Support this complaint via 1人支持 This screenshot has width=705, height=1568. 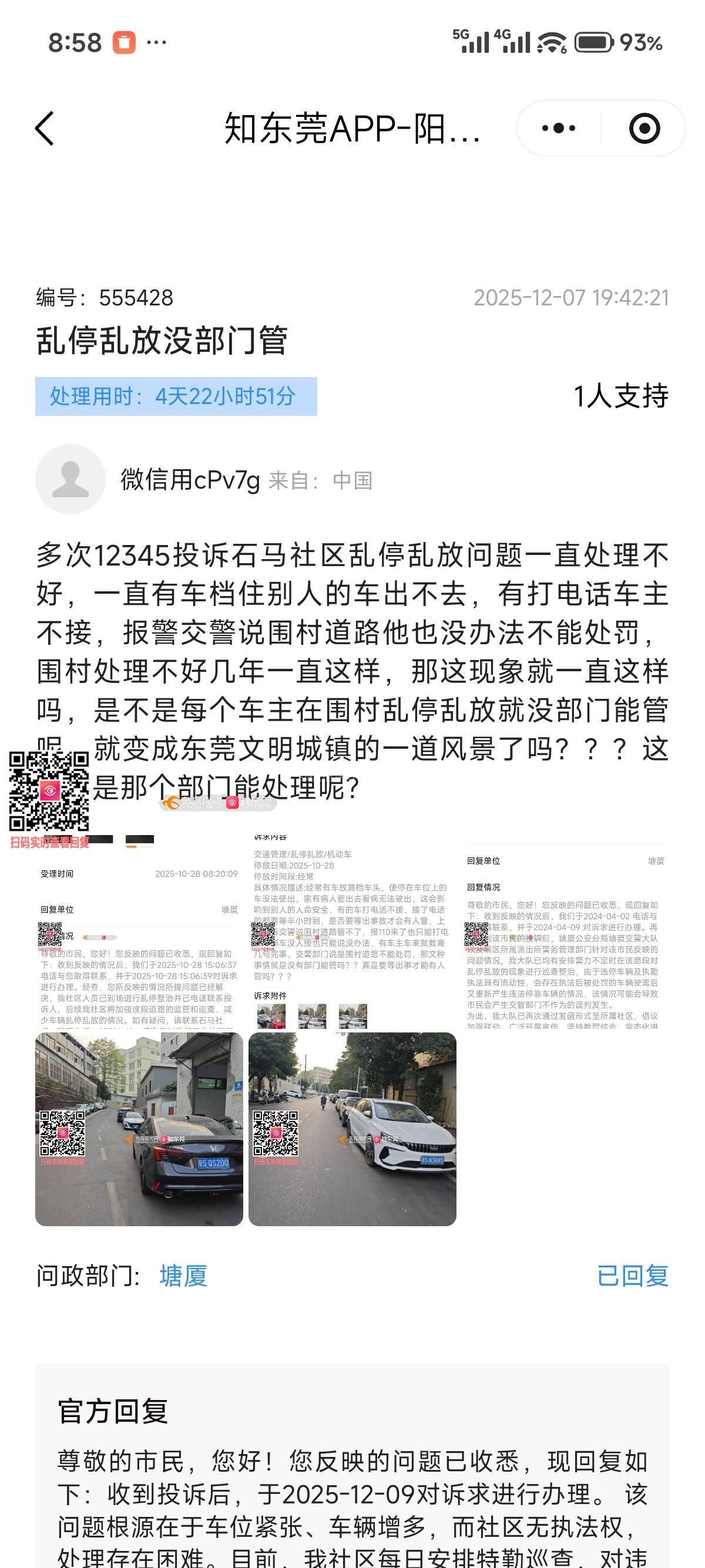[620, 396]
